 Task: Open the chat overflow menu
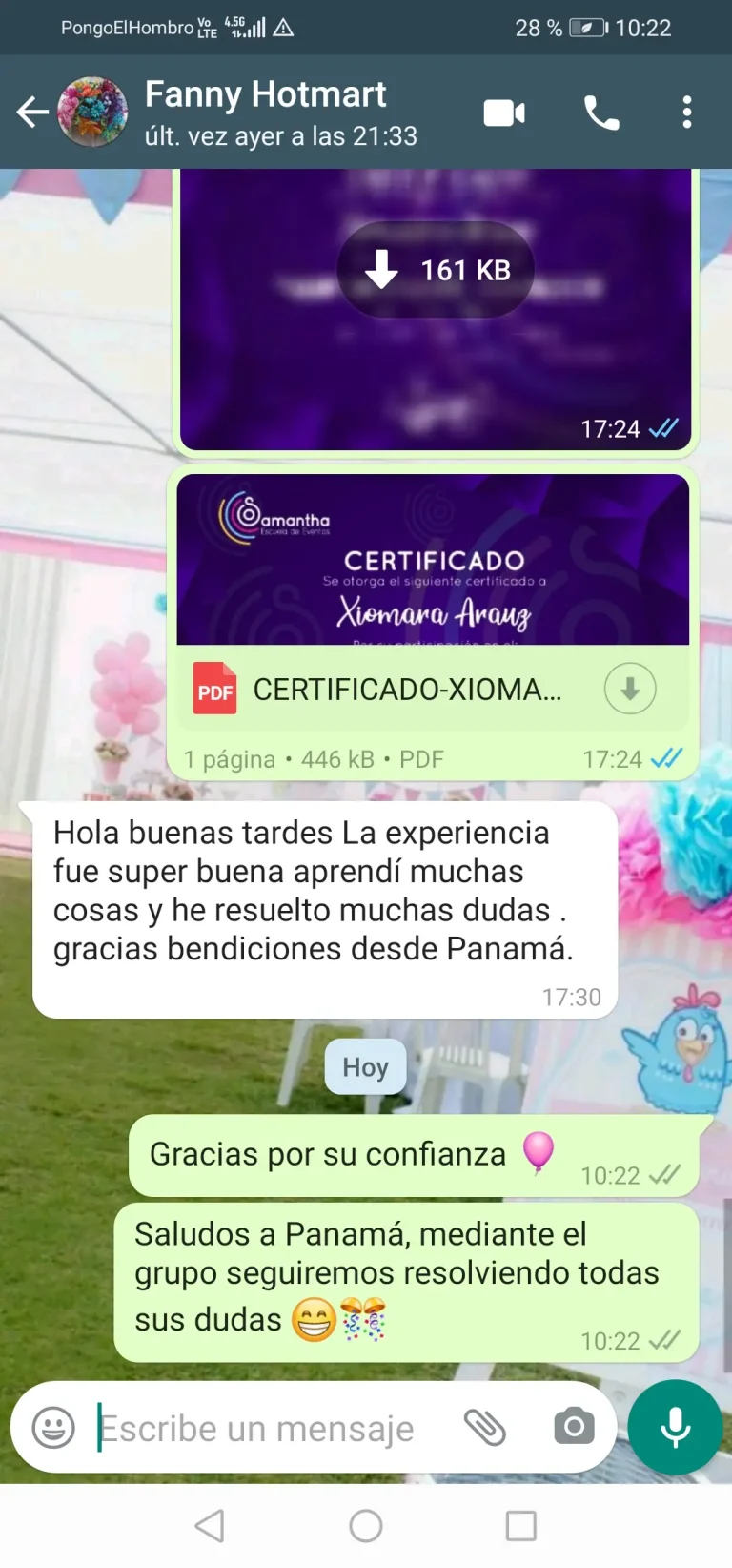click(x=686, y=113)
